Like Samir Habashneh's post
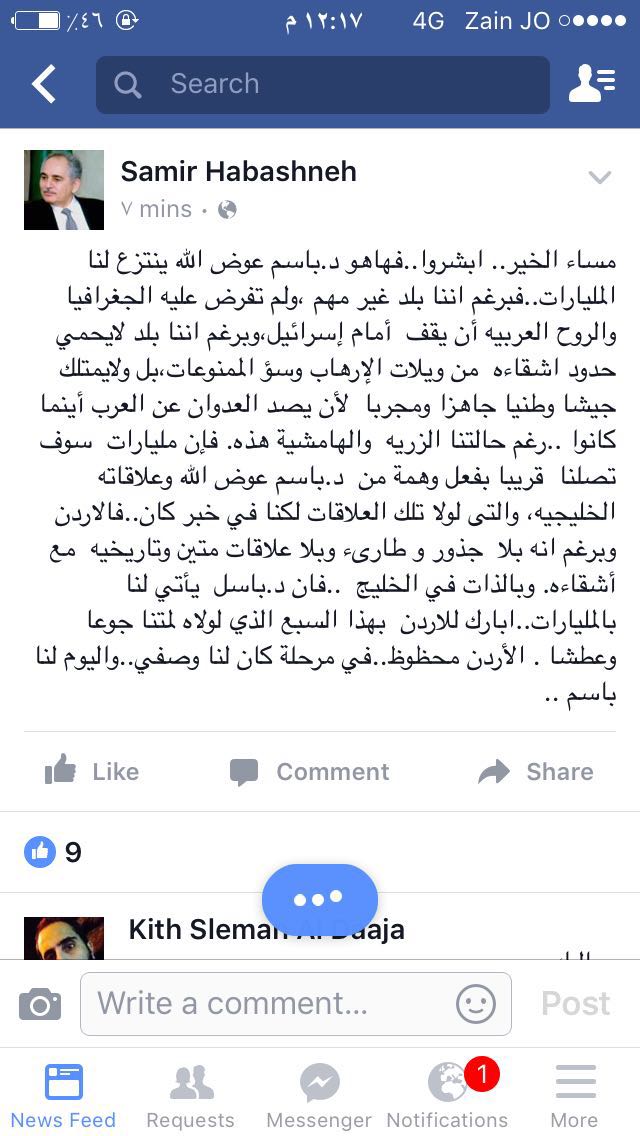 [x=92, y=771]
